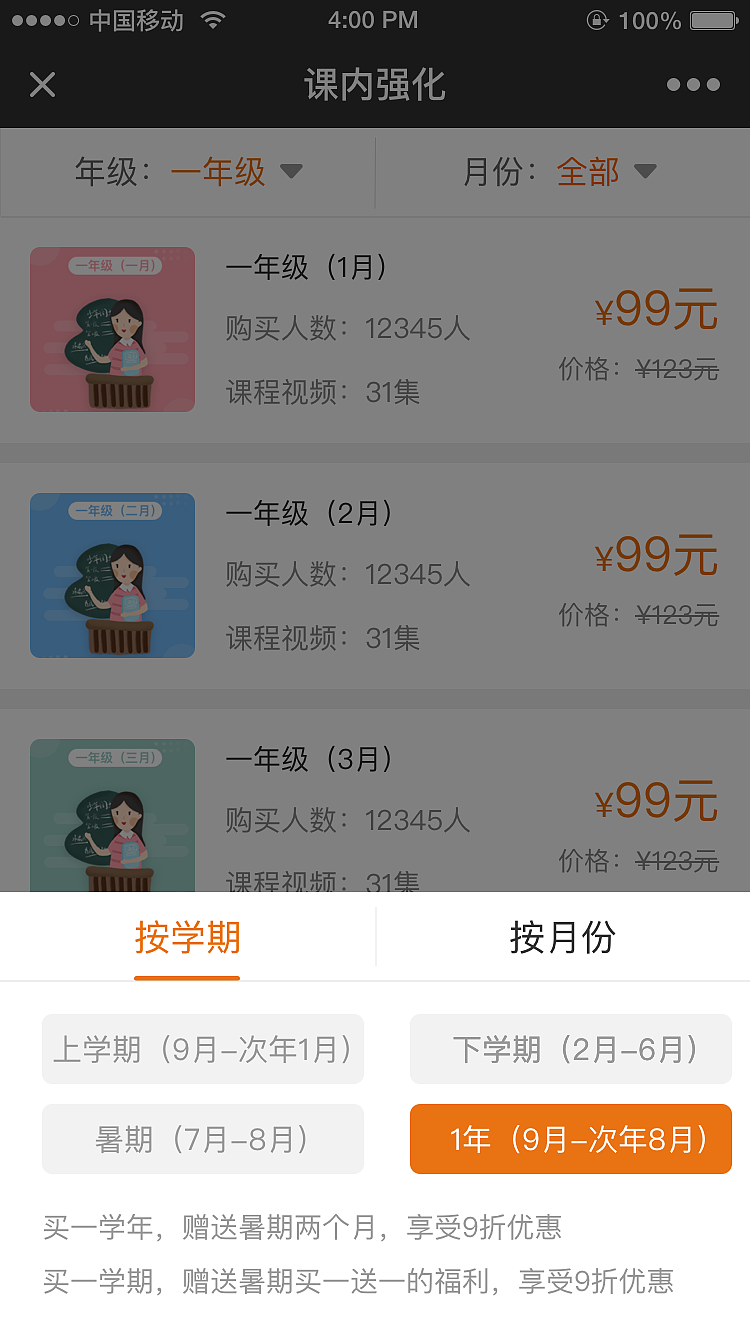This screenshot has height=1334, width=750.
Task: Close the 课内强化 page
Action: pyautogui.click(x=43, y=85)
